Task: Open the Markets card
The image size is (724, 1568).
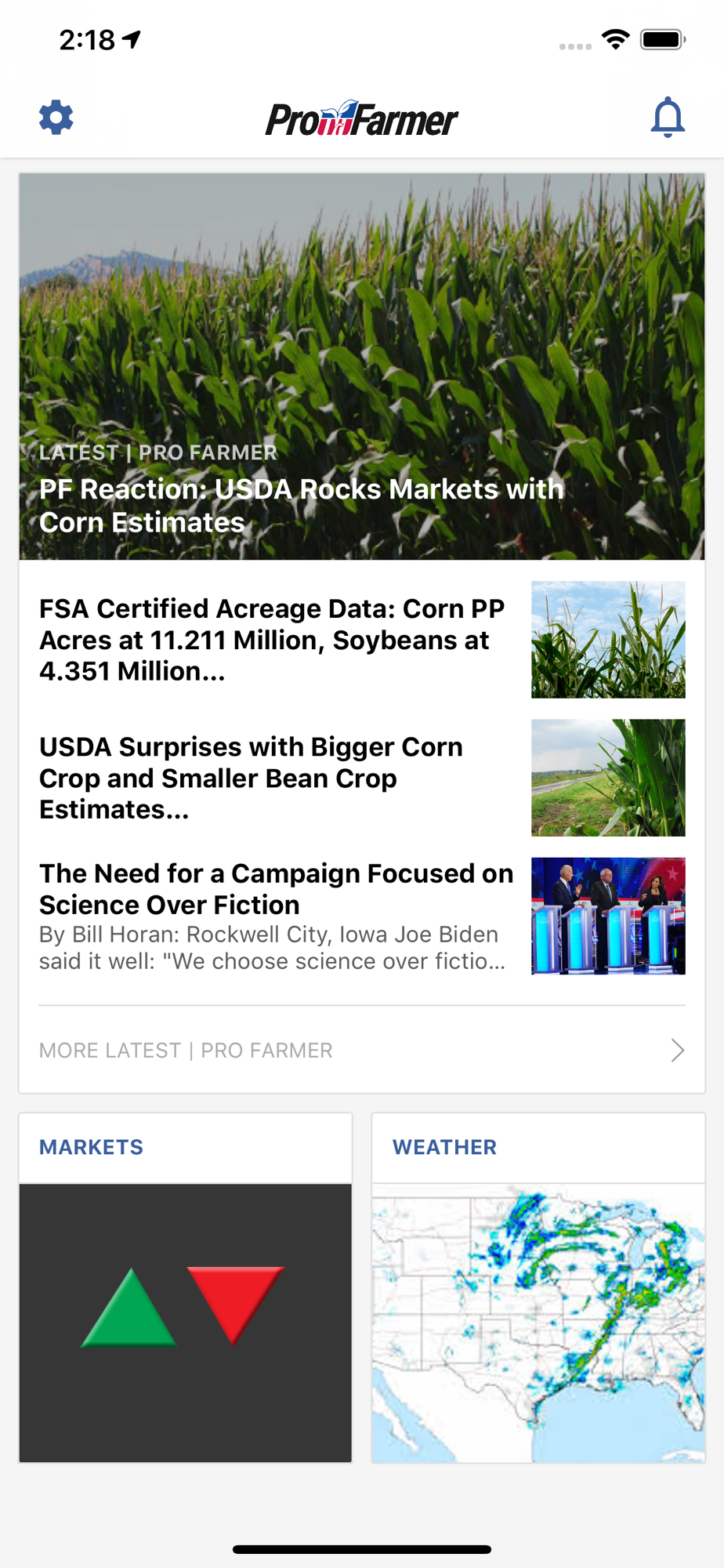Action: tap(186, 1287)
